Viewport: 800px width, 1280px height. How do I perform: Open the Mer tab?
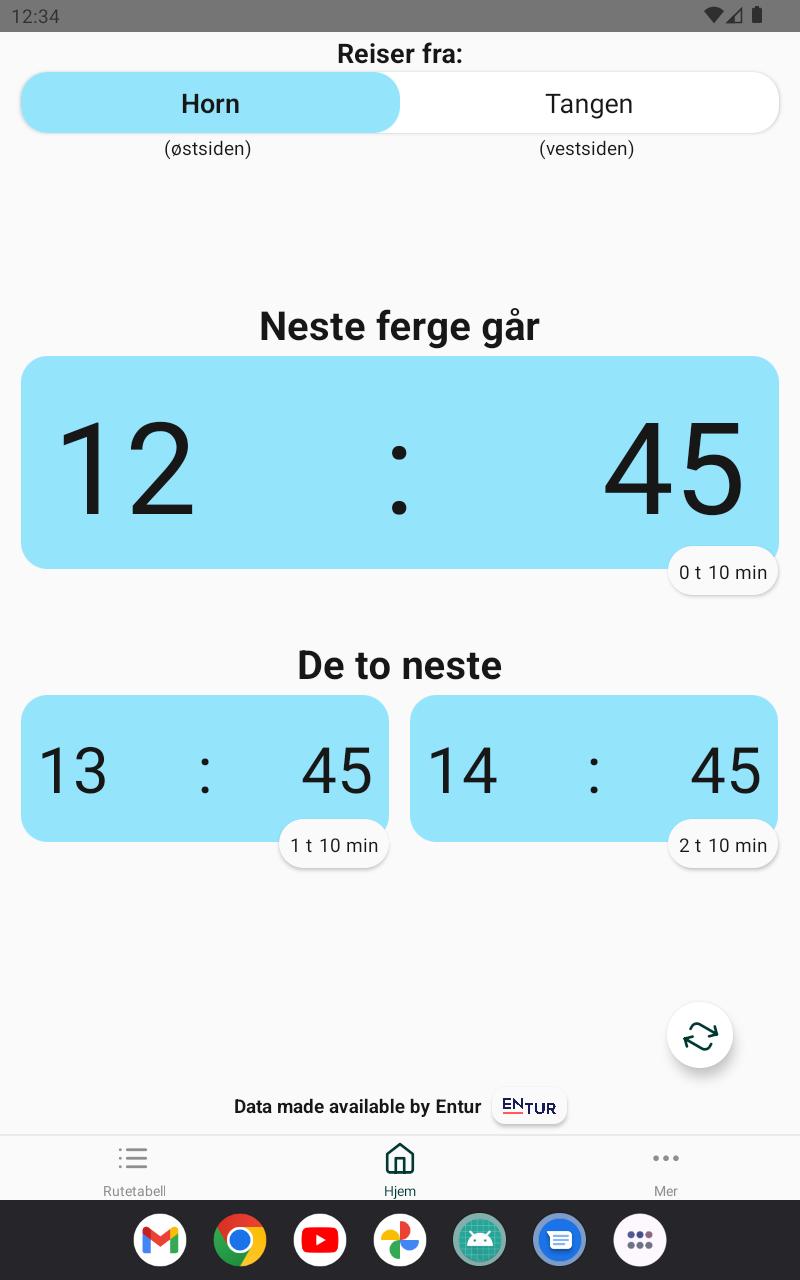pyautogui.click(x=666, y=1169)
